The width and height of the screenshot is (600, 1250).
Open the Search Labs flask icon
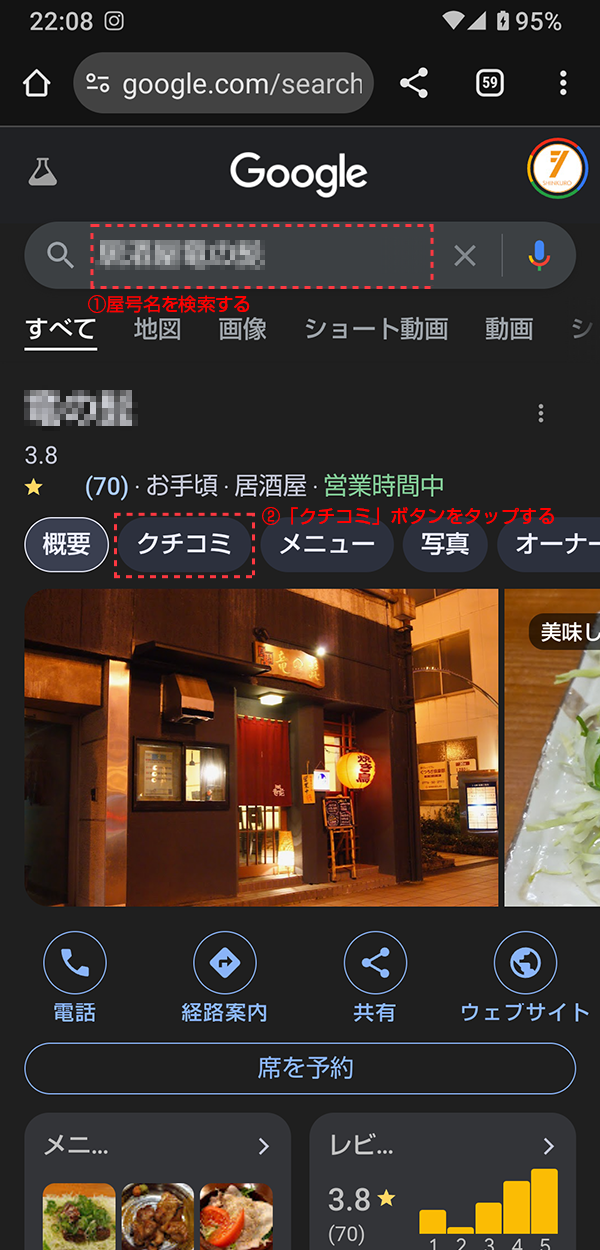pos(42,173)
